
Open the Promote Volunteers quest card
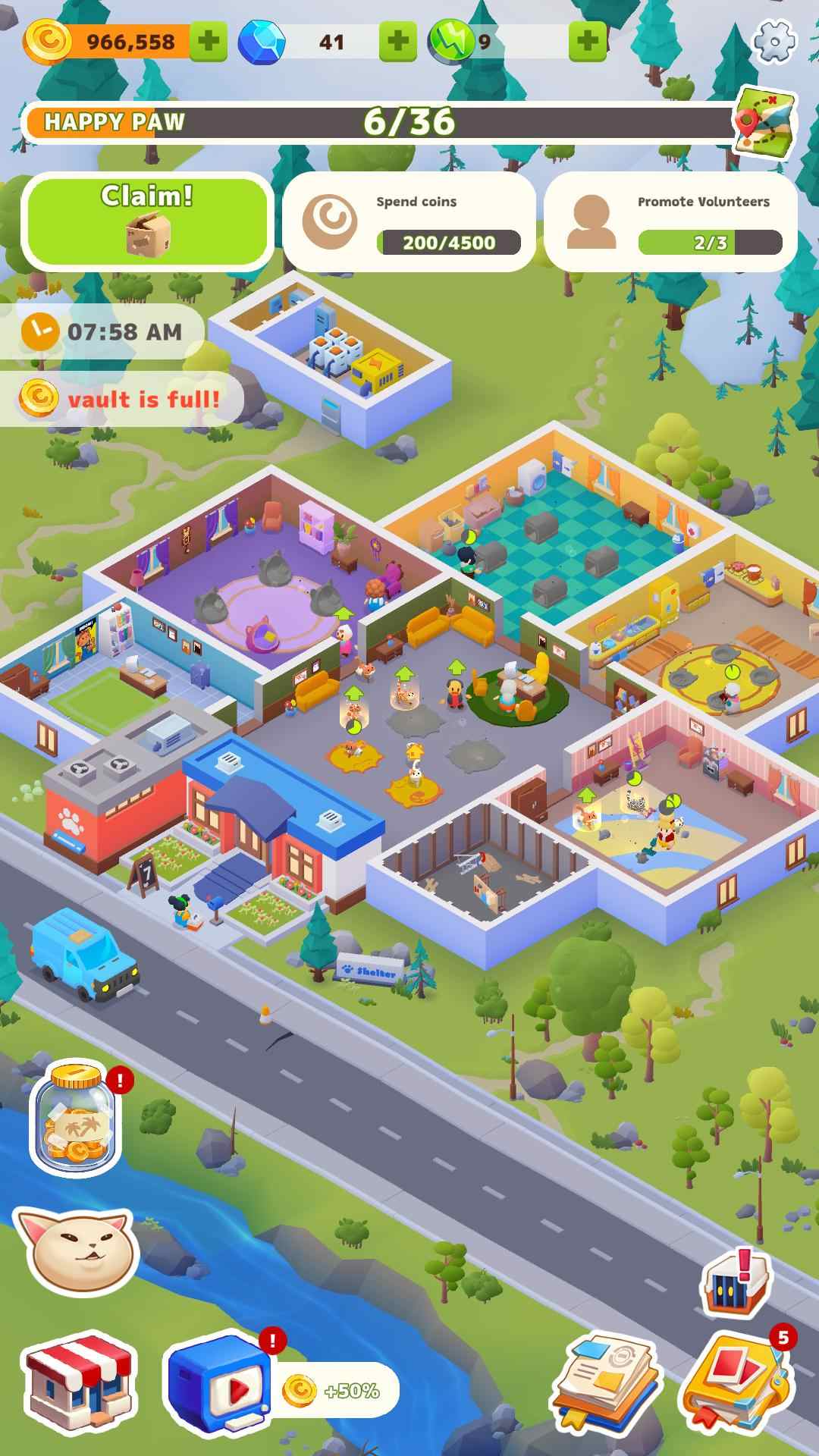pyautogui.click(x=670, y=221)
